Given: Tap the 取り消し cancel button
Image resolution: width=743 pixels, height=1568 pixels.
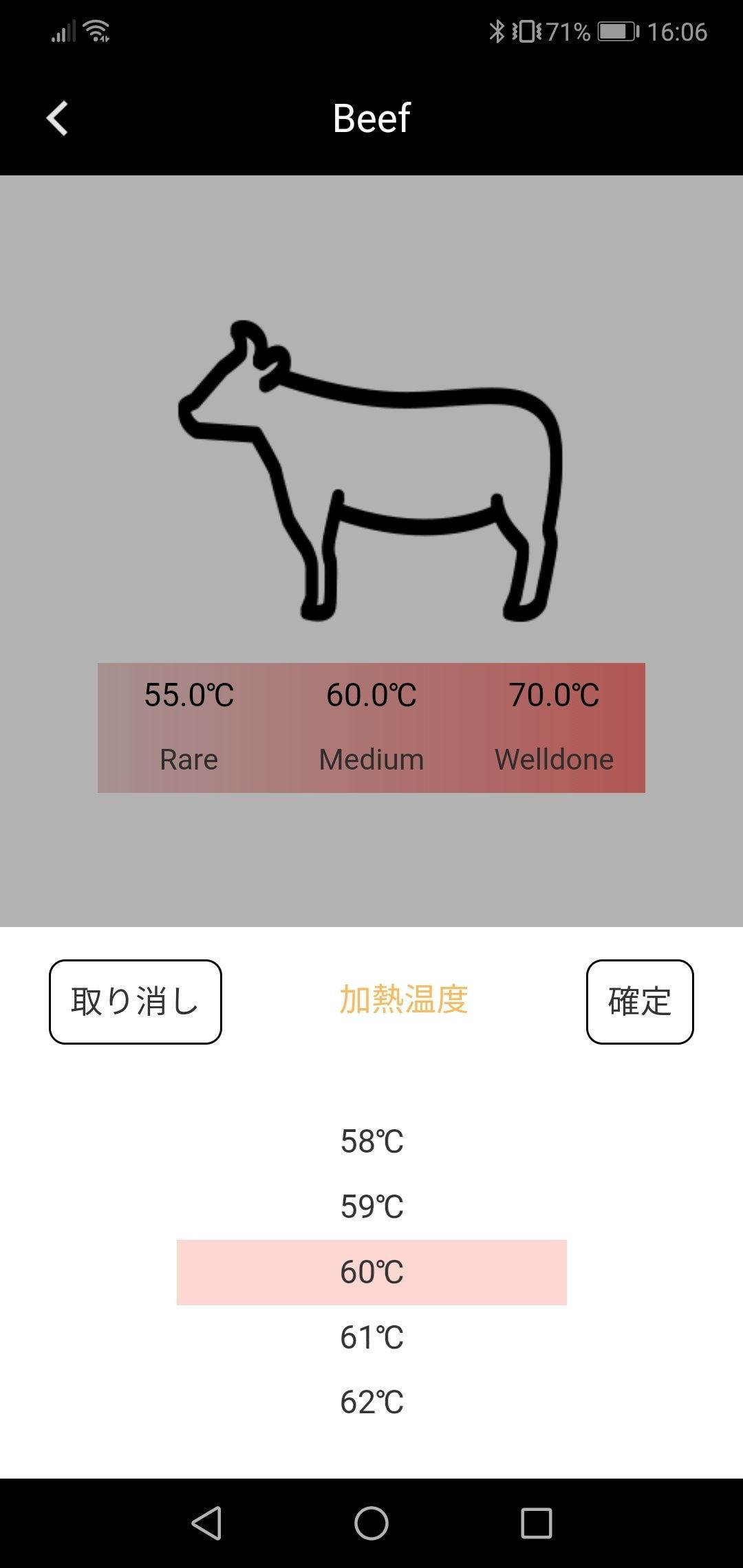Looking at the screenshot, I should pos(136,1001).
